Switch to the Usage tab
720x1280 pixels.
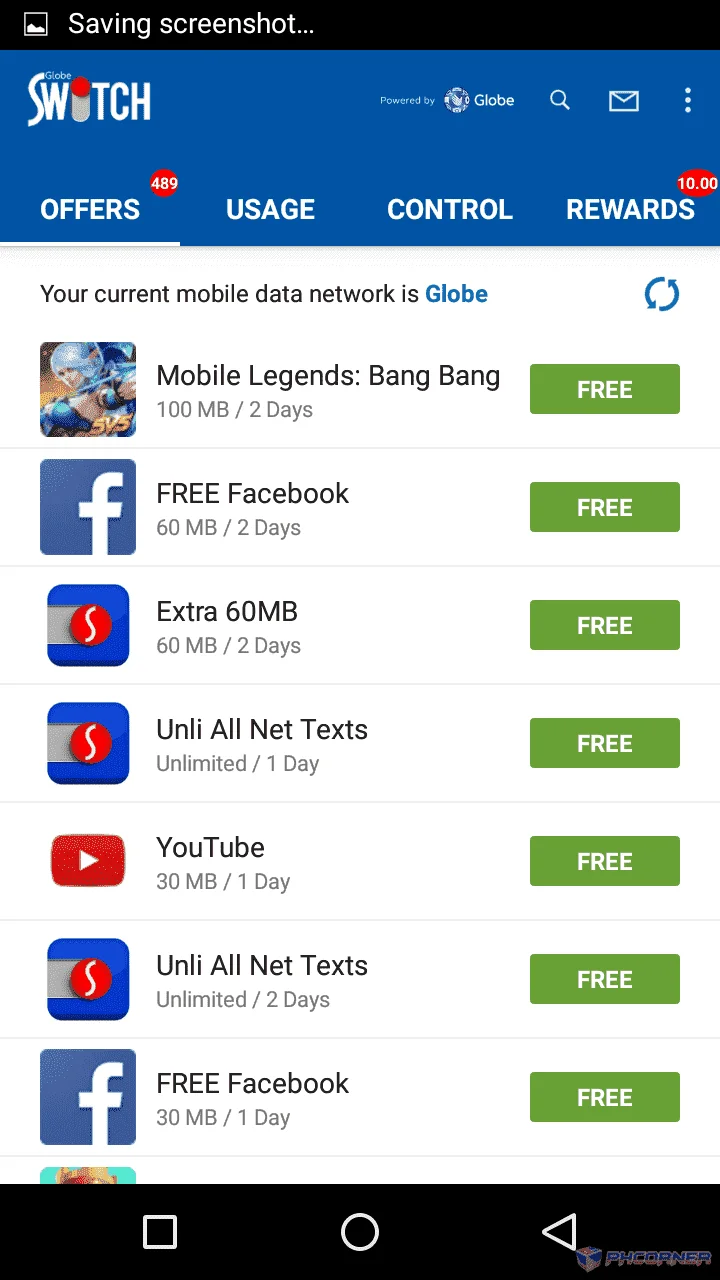point(270,209)
